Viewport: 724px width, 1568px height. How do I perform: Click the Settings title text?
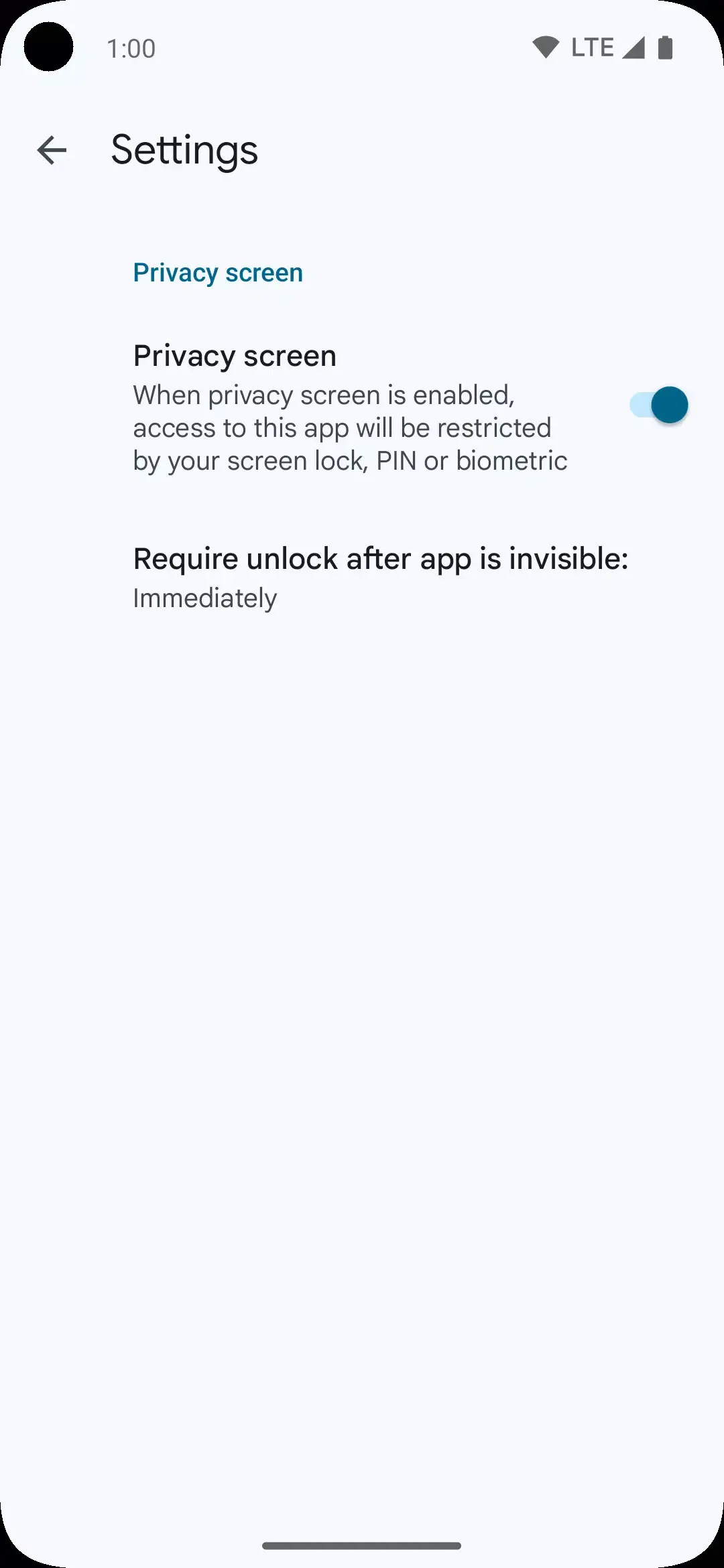184,150
